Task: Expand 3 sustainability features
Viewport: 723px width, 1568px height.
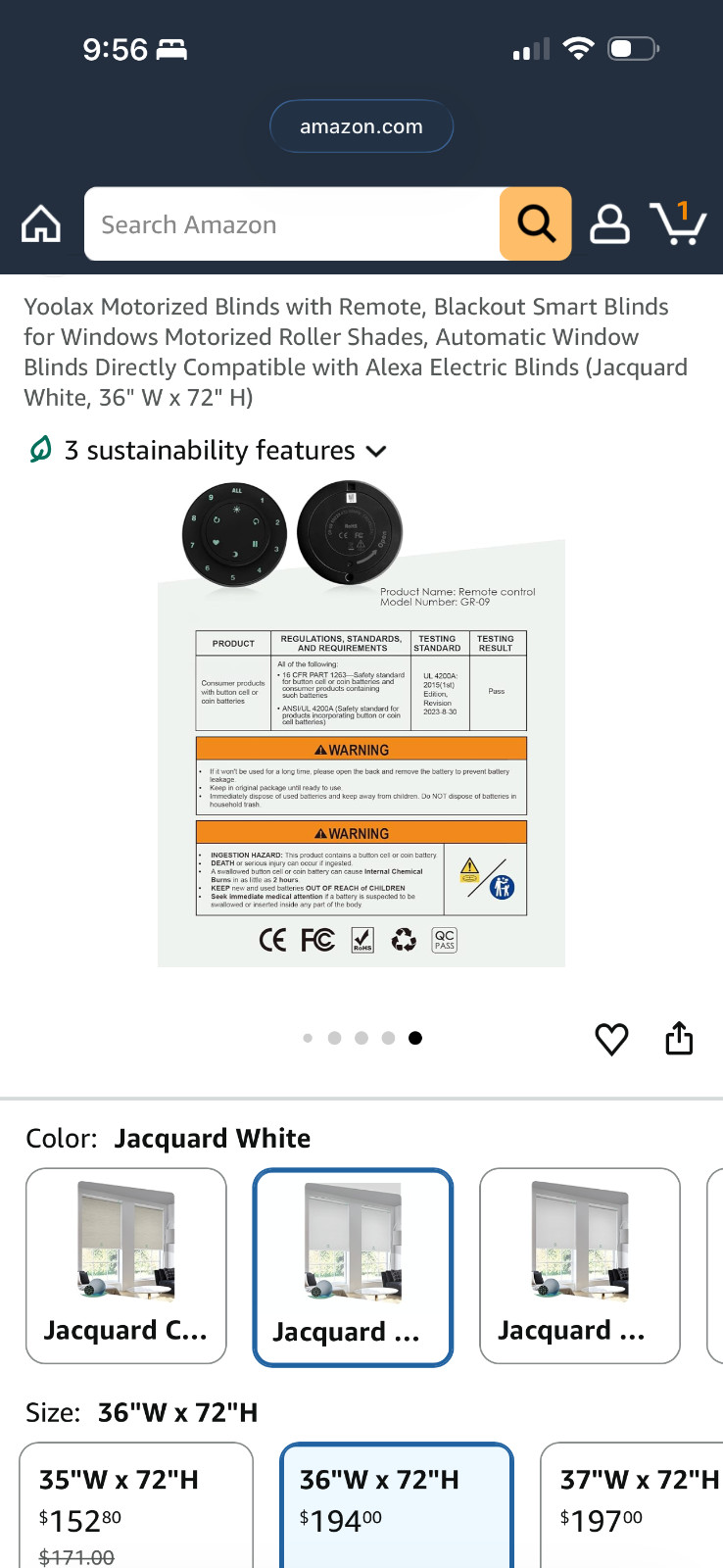Action: [x=208, y=451]
